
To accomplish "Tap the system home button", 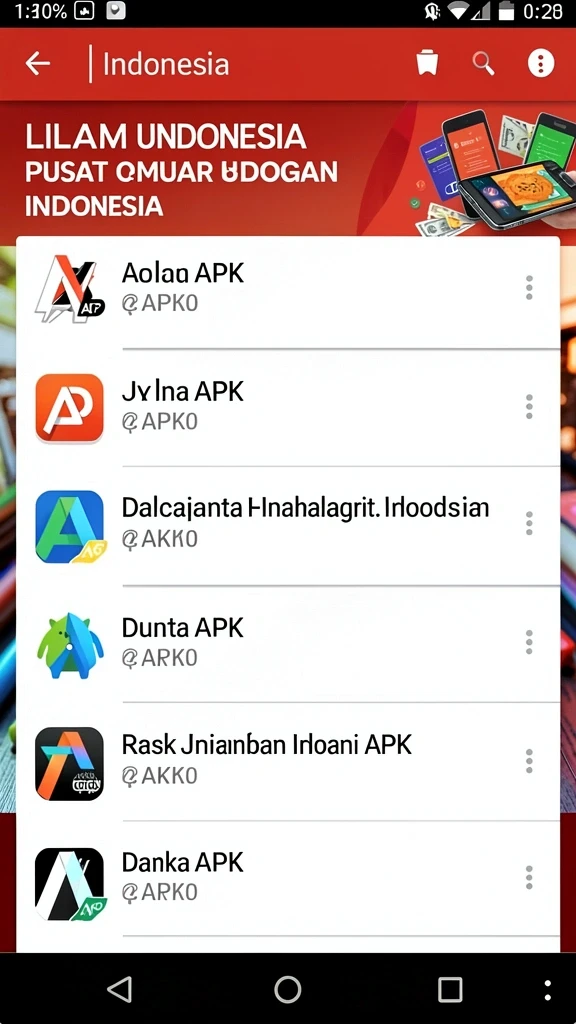I will tap(287, 989).
